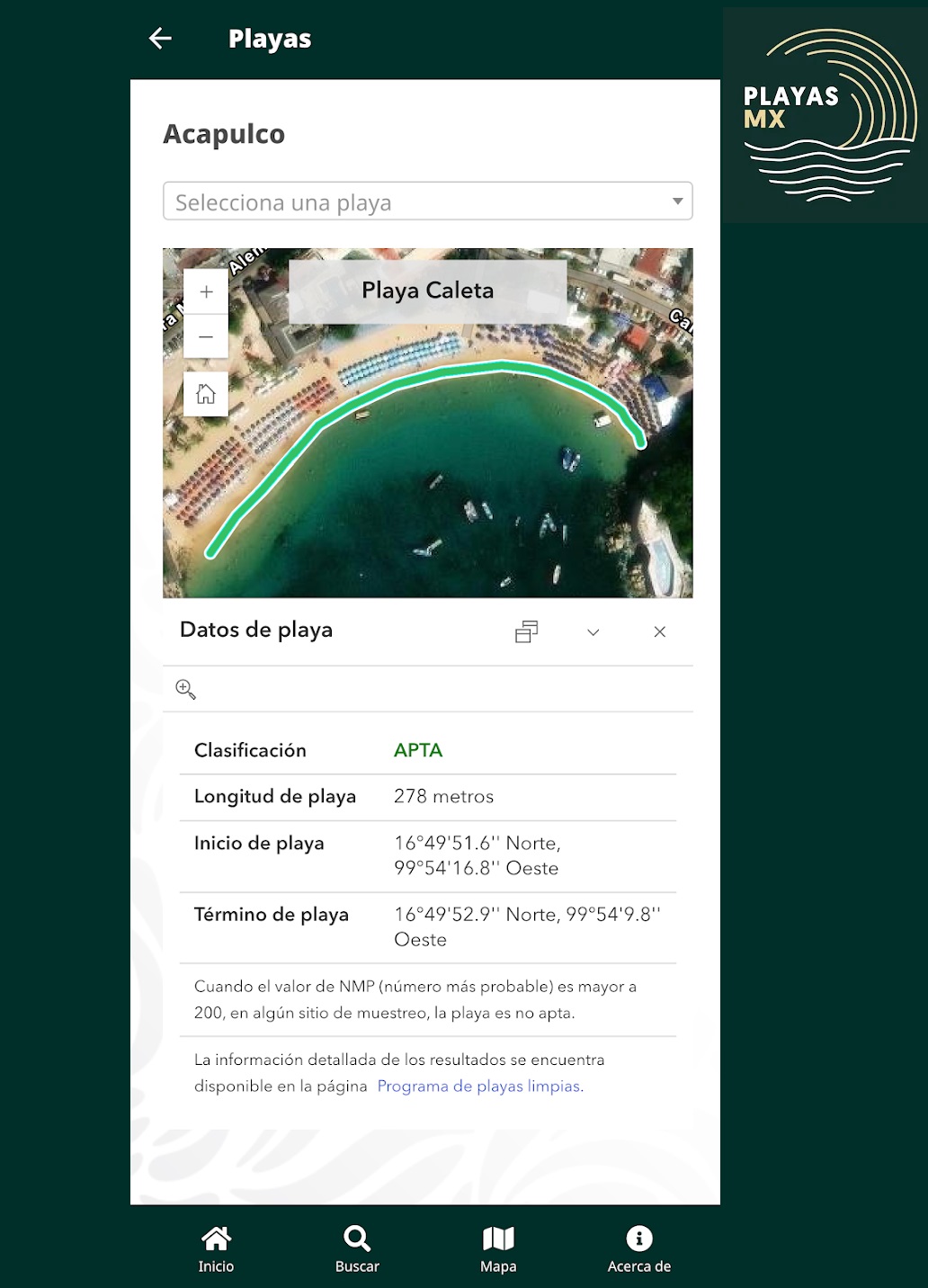This screenshot has width=928, height=1288.
Task: Tap the zoom-to magnifier icon
Action: click(185, 689)
